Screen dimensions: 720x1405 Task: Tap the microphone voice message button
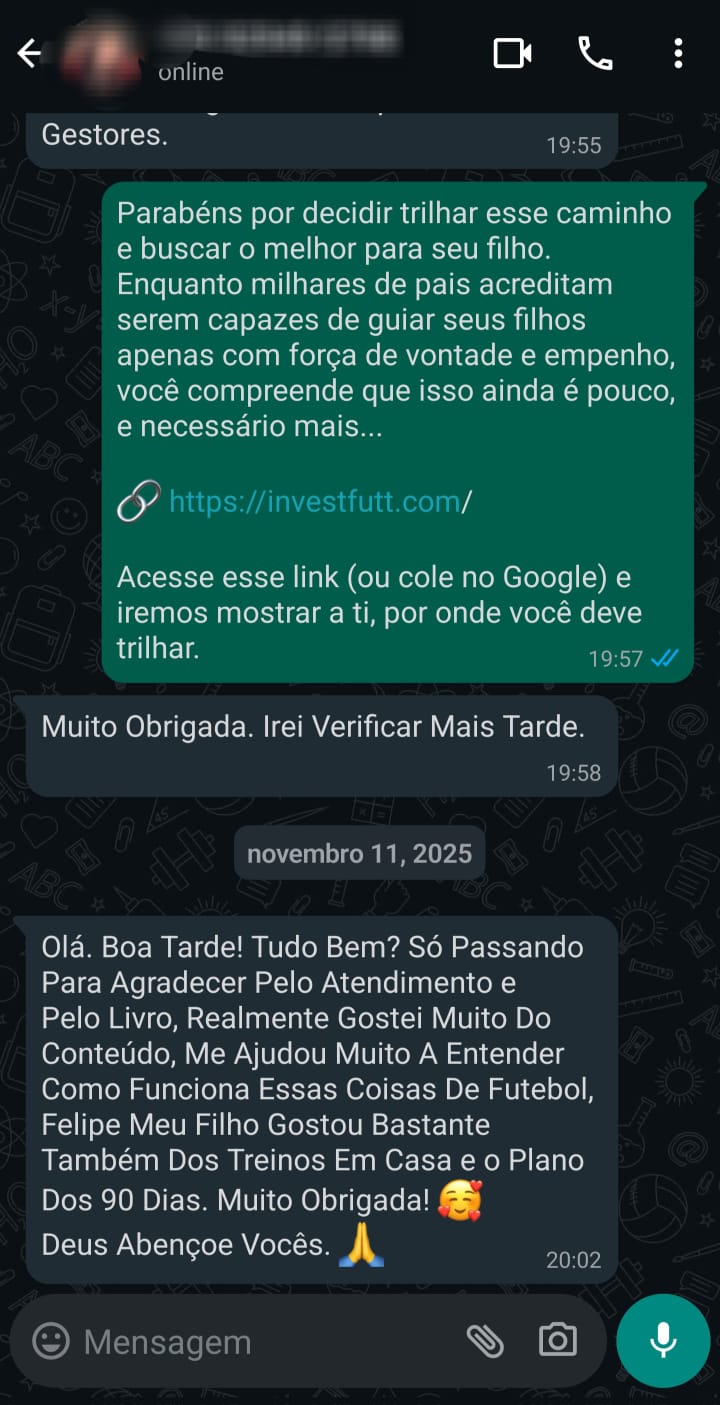tap(663, 1341)
